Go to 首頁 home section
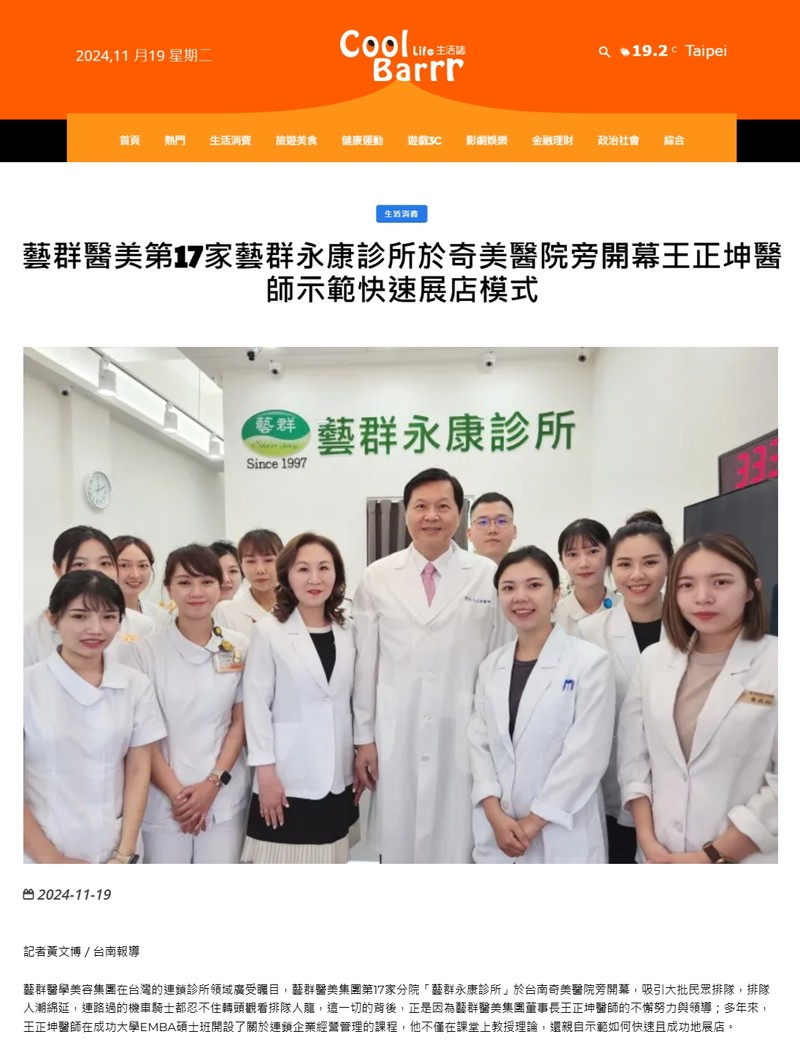 [129, 141]
